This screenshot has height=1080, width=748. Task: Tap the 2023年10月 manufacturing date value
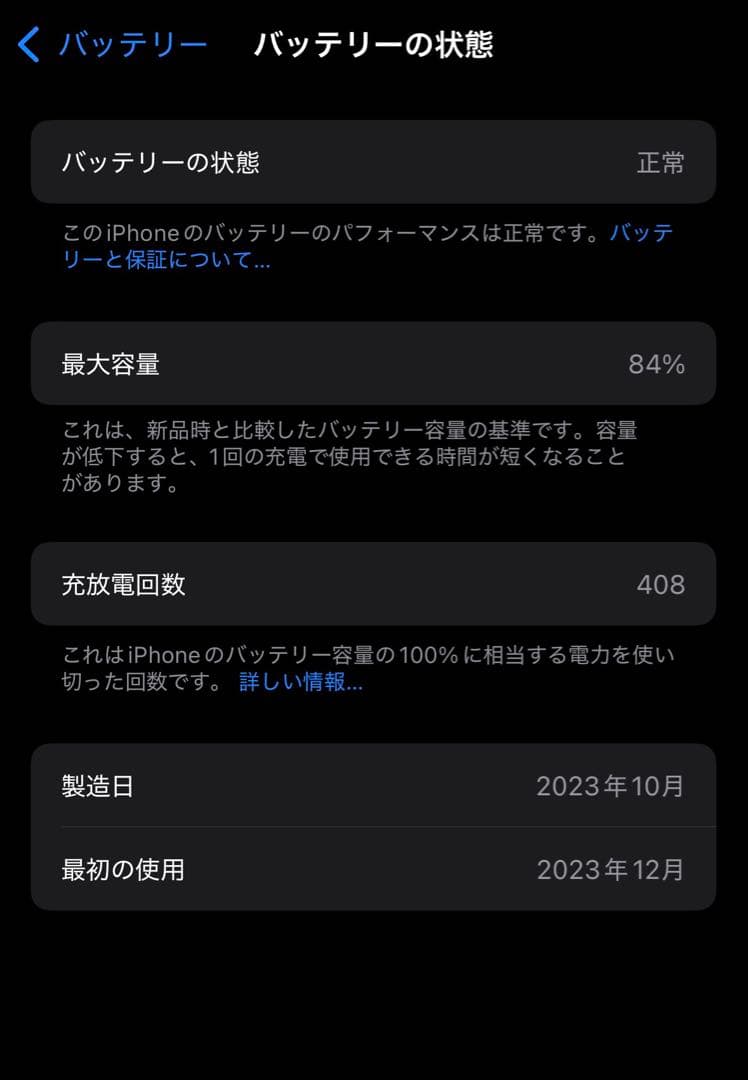pyautogui.click(x=611, y=786)
